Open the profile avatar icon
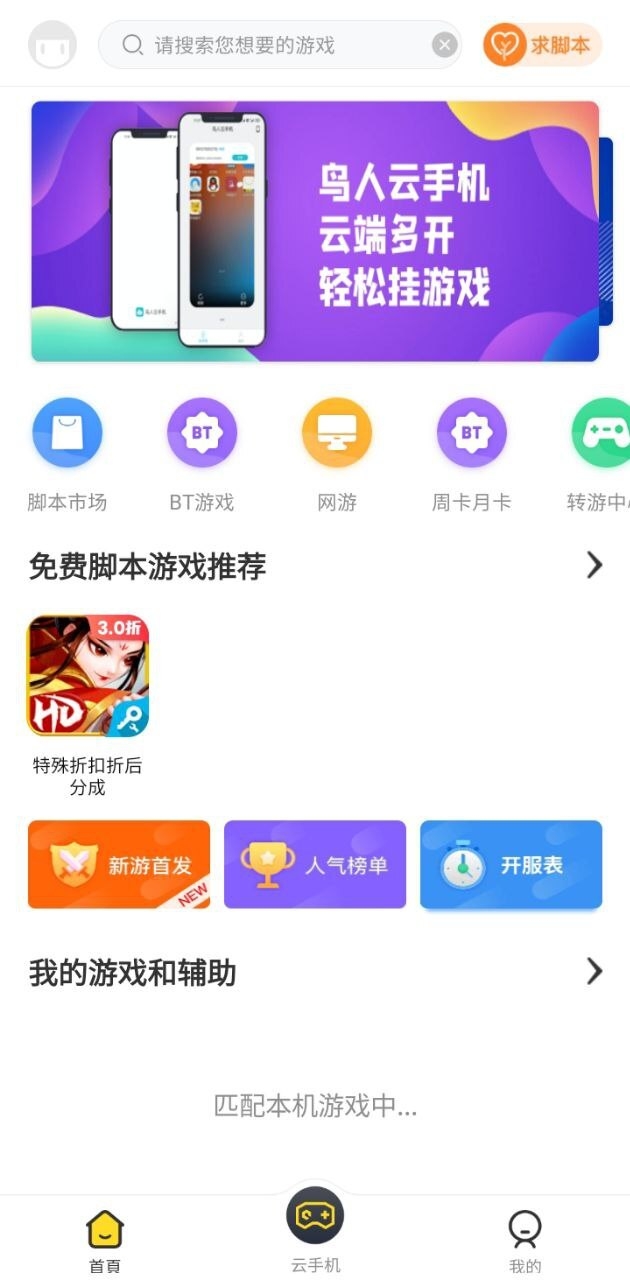630x1280 pixels. coord(52,45)
